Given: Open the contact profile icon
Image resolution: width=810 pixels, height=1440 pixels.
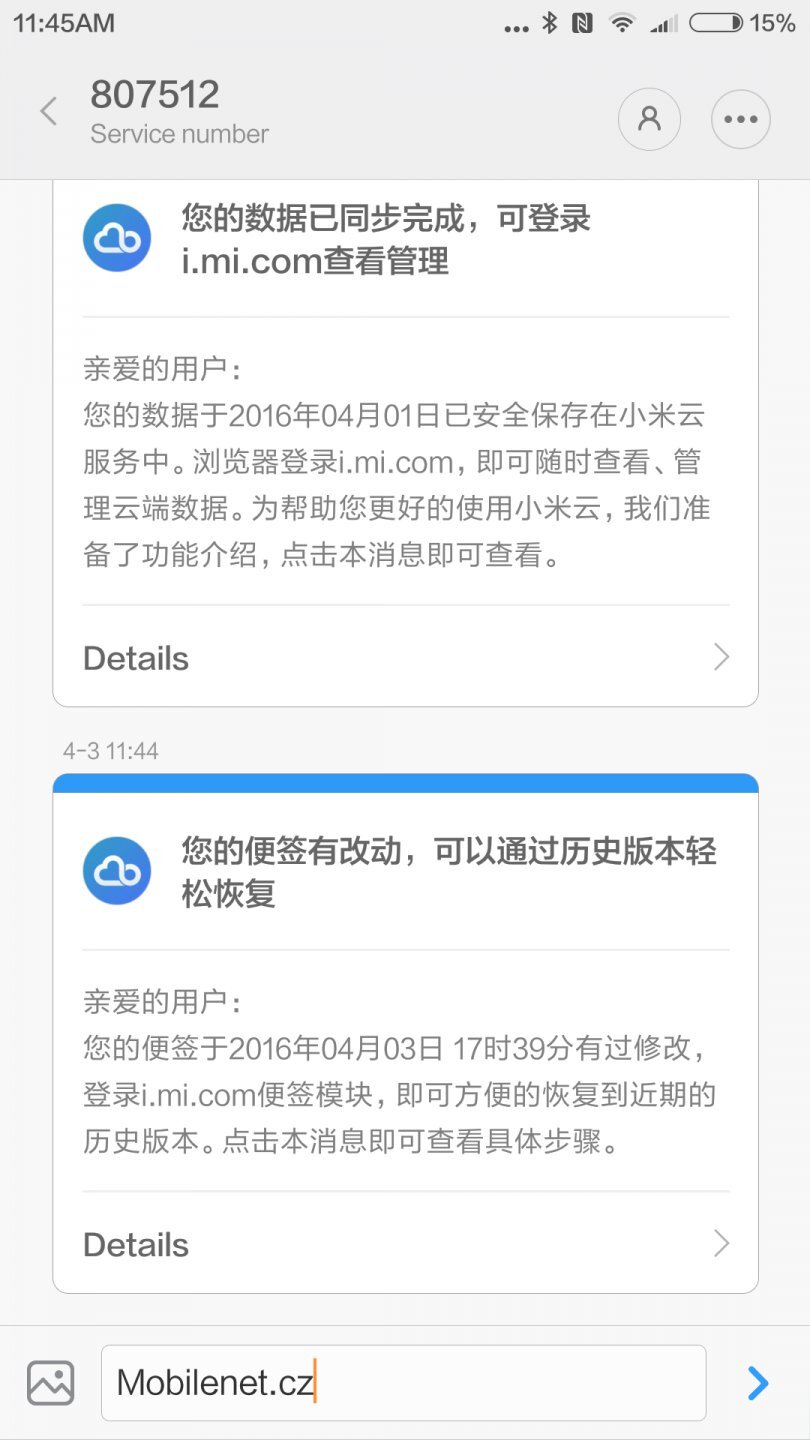Looking at the screenshot, I should (x=650, y=118).
